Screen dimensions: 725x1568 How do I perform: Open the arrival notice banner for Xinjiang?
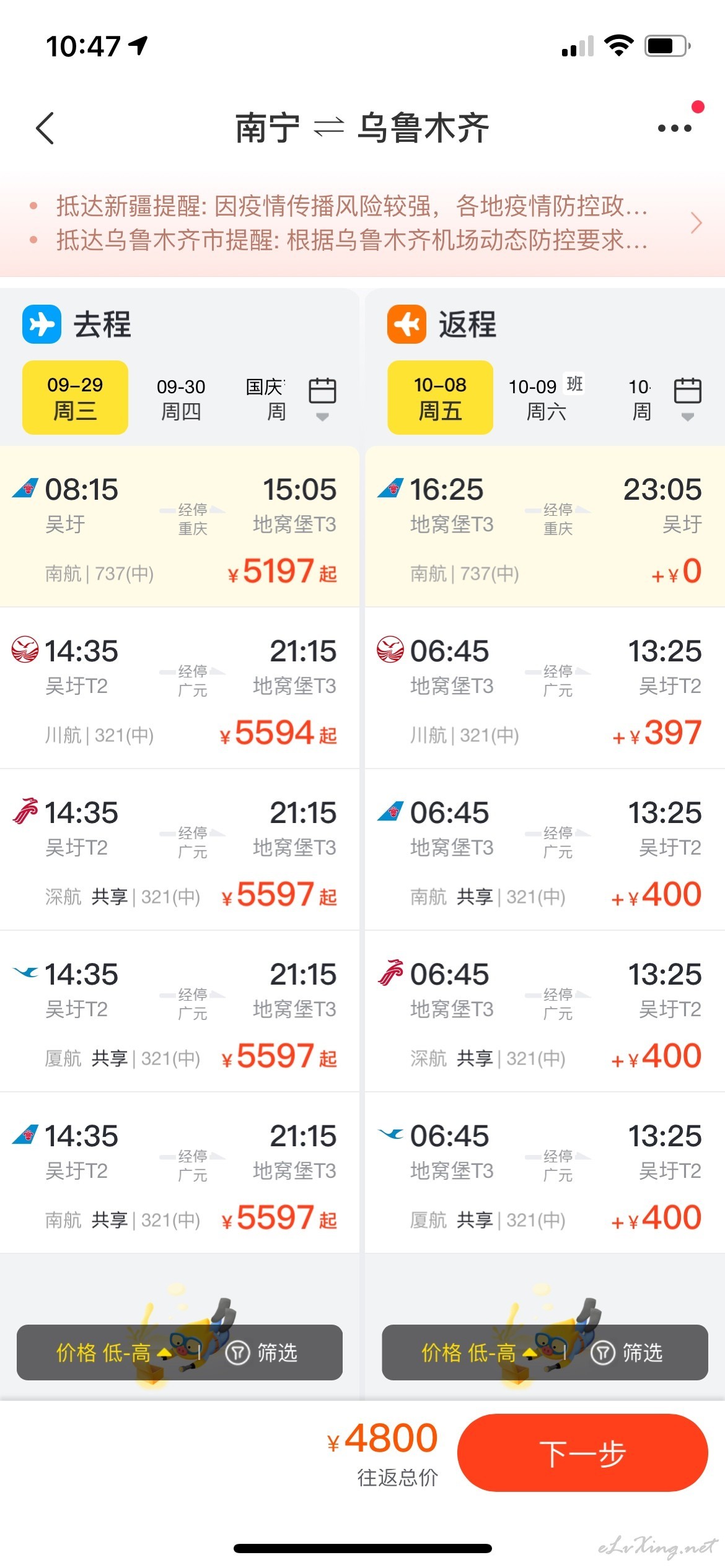tap(362, 223)
